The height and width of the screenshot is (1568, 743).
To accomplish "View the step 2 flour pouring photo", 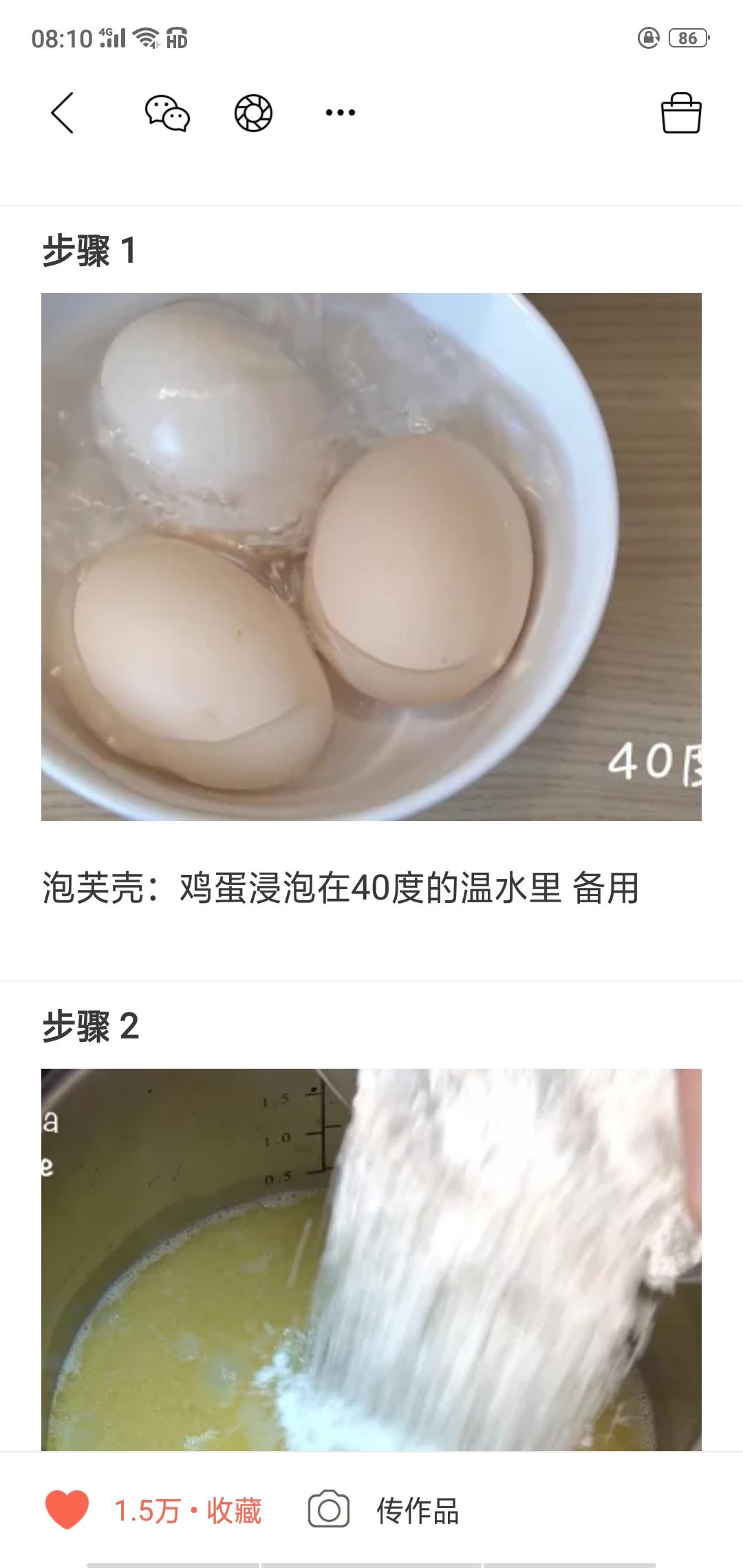I will coord(371,1259).
